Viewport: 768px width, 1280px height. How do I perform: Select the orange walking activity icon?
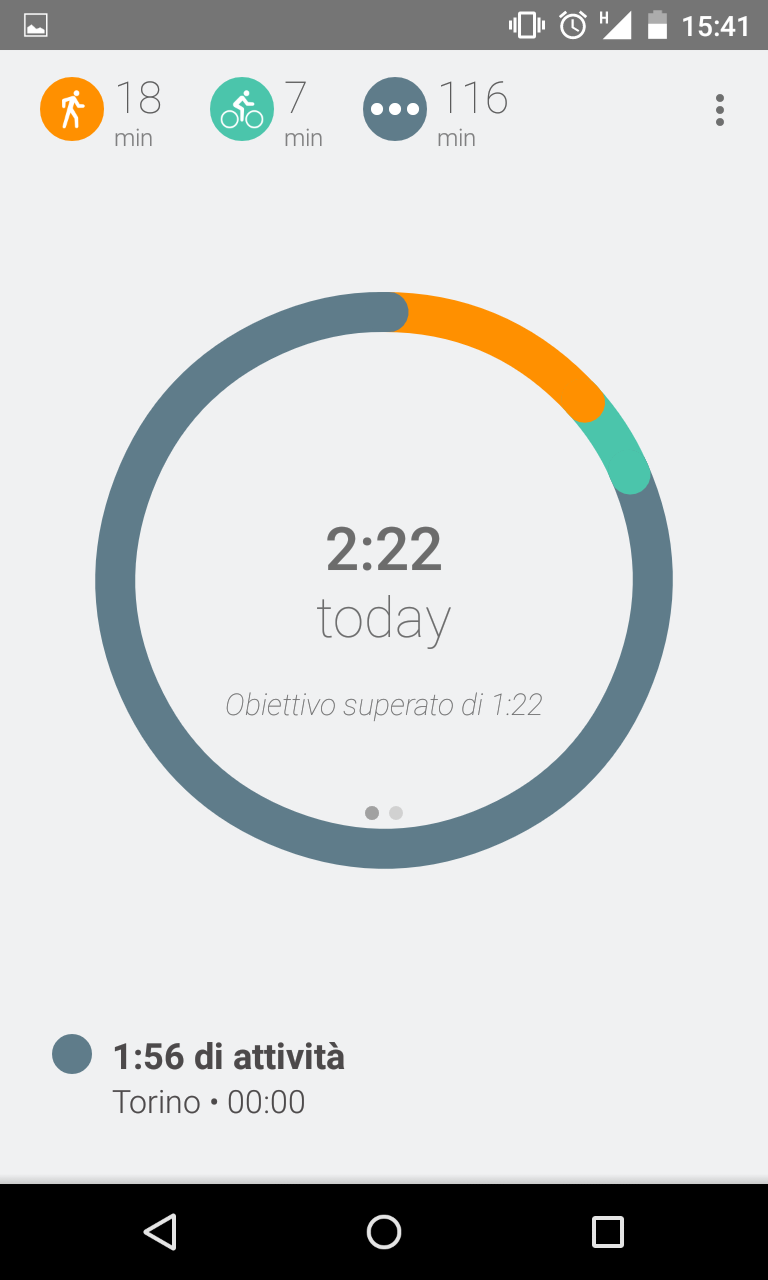[72, 109]
